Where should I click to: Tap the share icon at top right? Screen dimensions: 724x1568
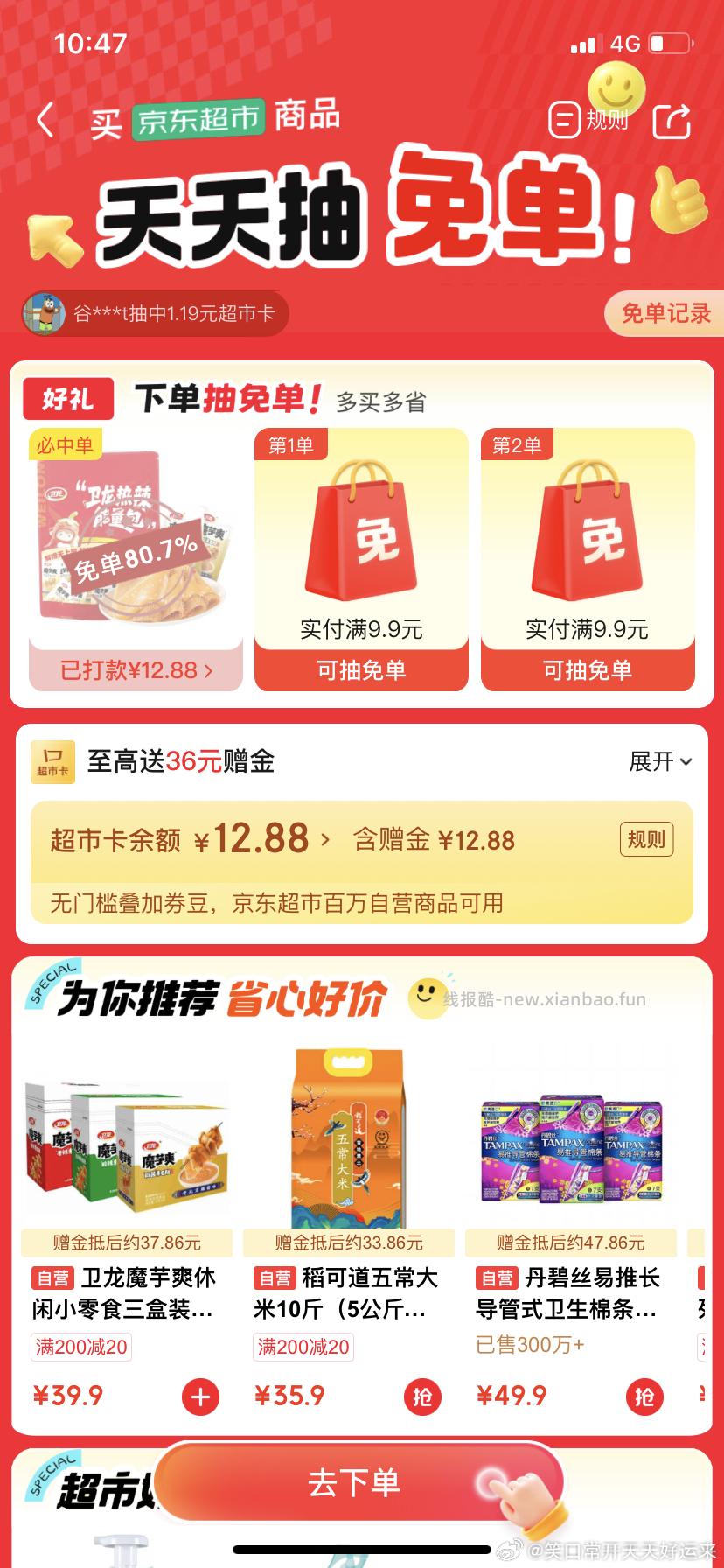[x=672, y=121]
